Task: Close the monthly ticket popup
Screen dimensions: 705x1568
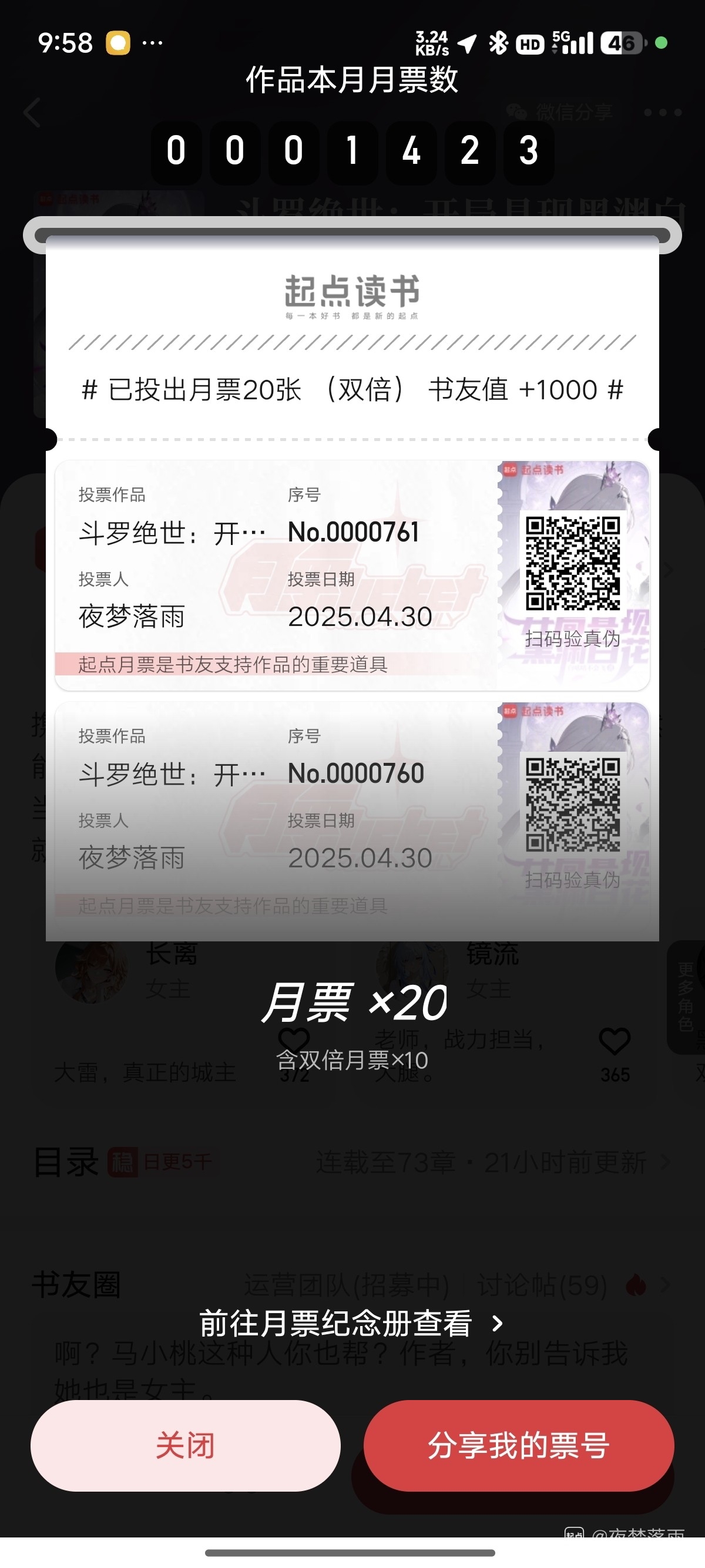Action: [x=185, y=1445]
